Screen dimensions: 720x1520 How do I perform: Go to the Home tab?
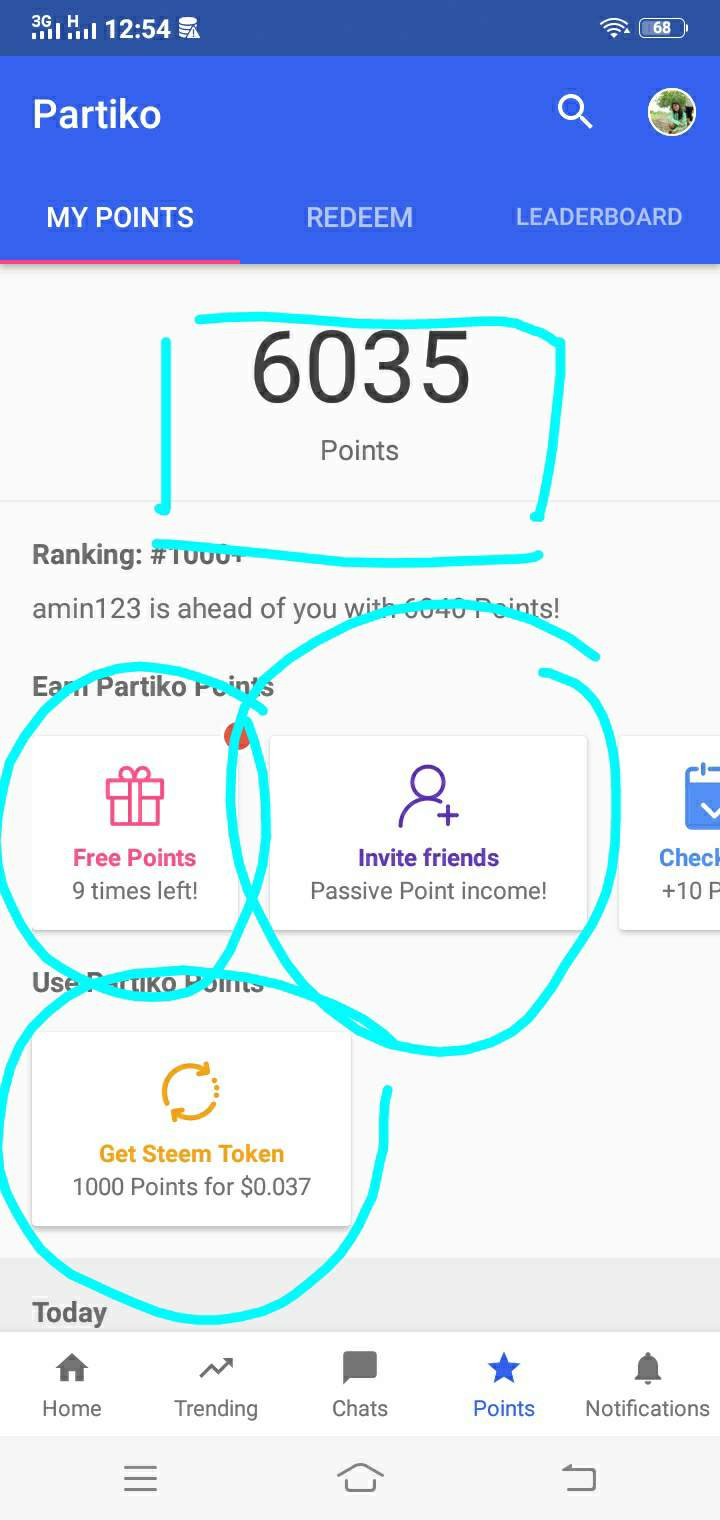tap(72, 1385)
